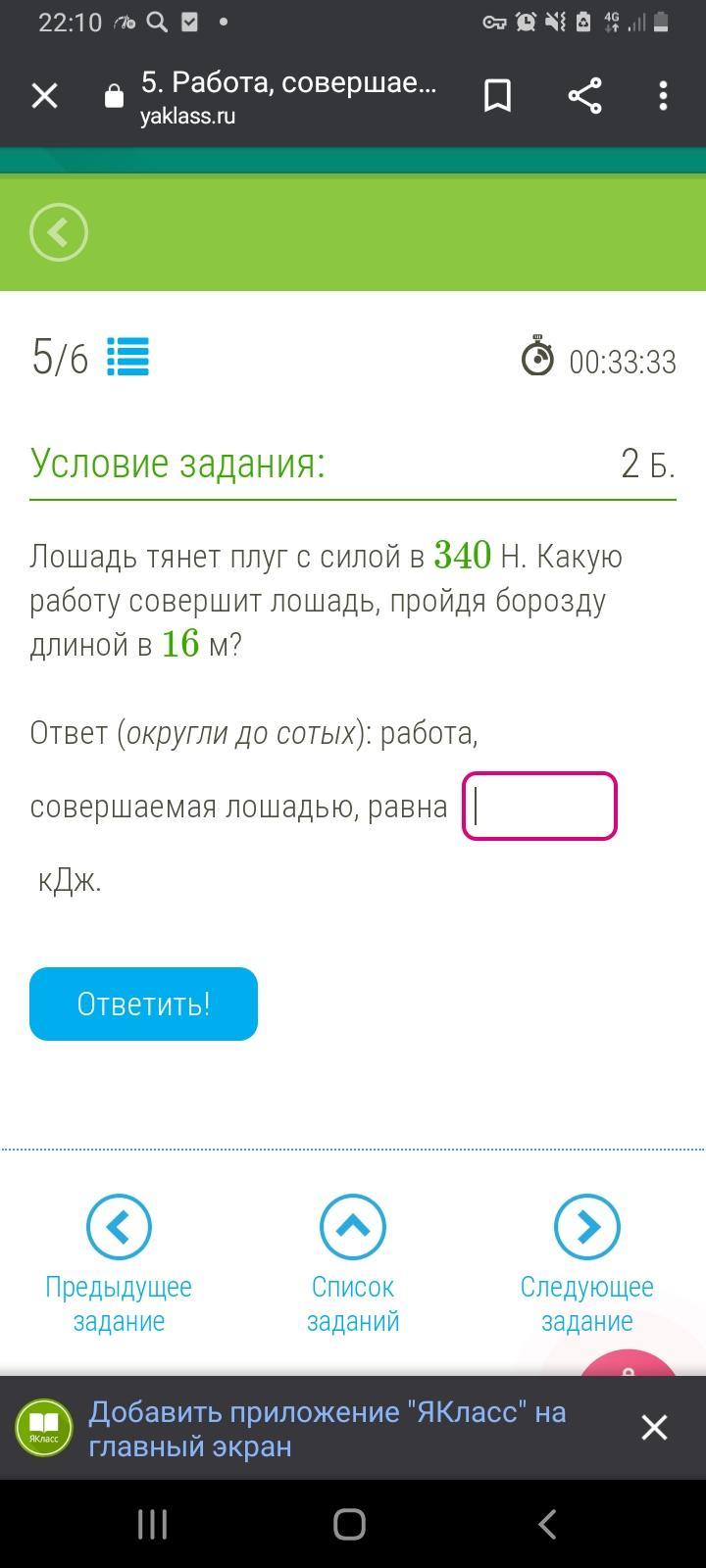
Task: Go to Предыдущее задание
Action: (x=119, y=1264)
